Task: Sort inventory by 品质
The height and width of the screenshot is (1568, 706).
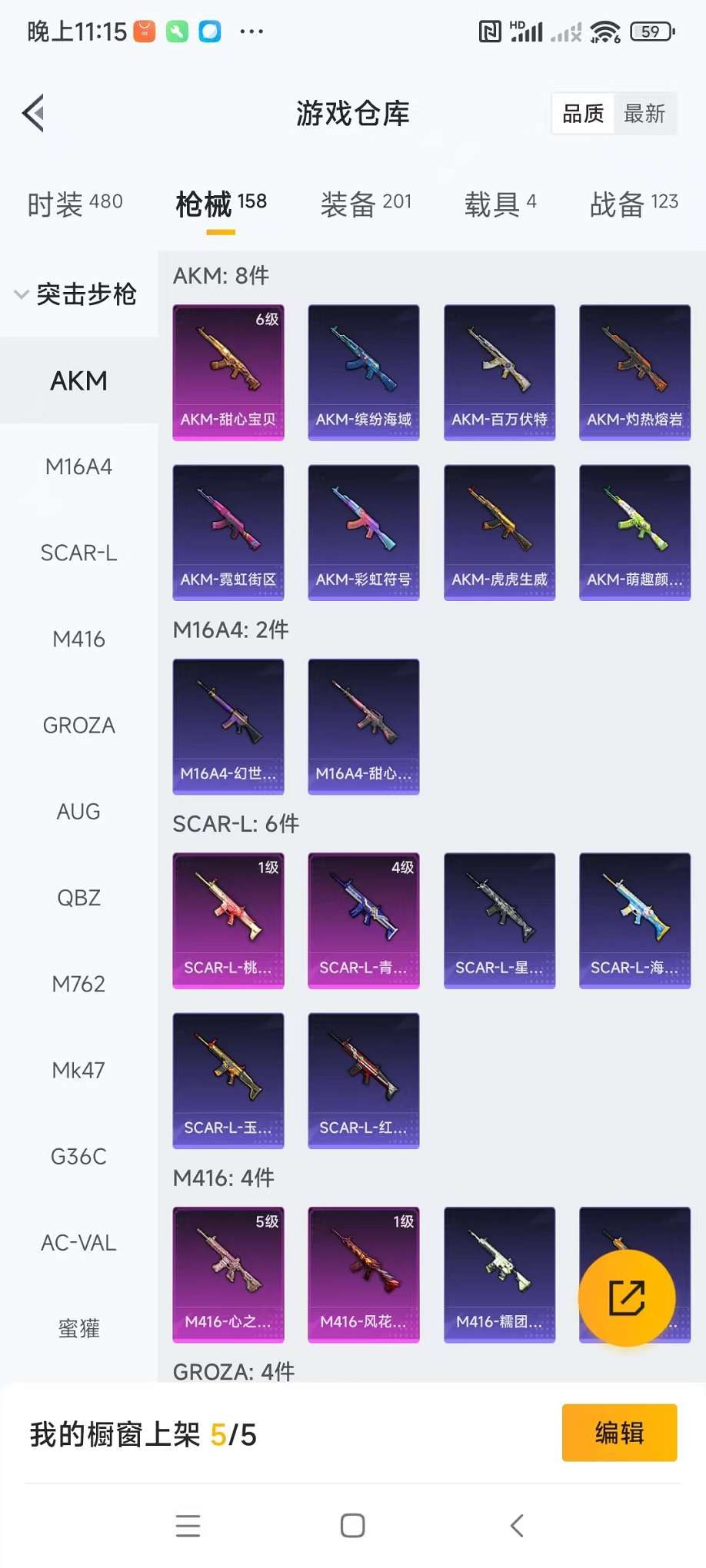Action: (583, 114)
